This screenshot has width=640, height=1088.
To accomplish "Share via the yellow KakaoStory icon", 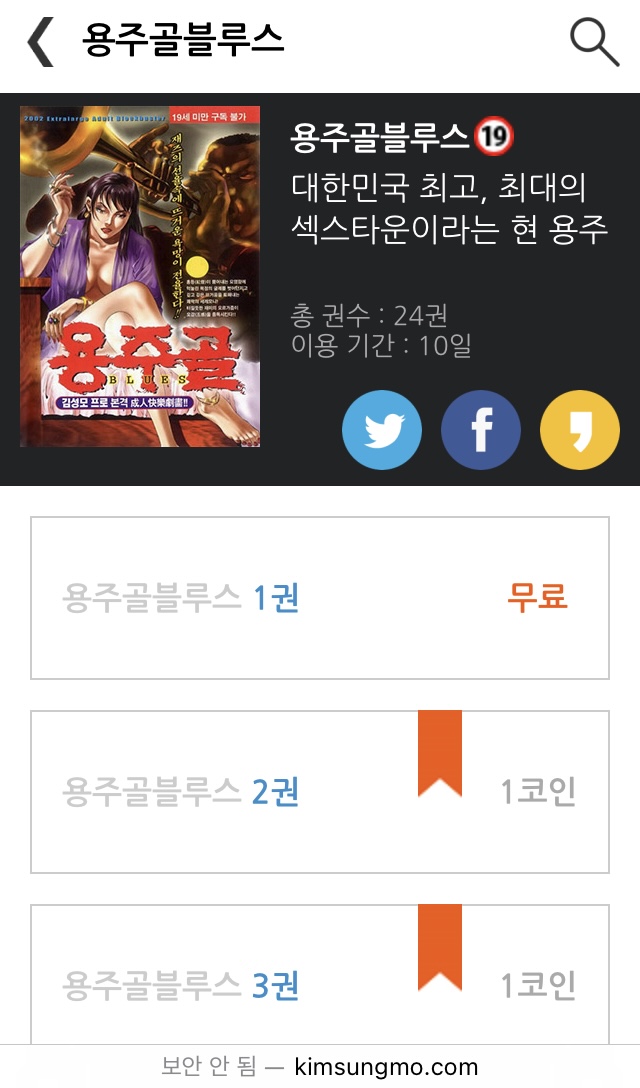I will point(579,430).
